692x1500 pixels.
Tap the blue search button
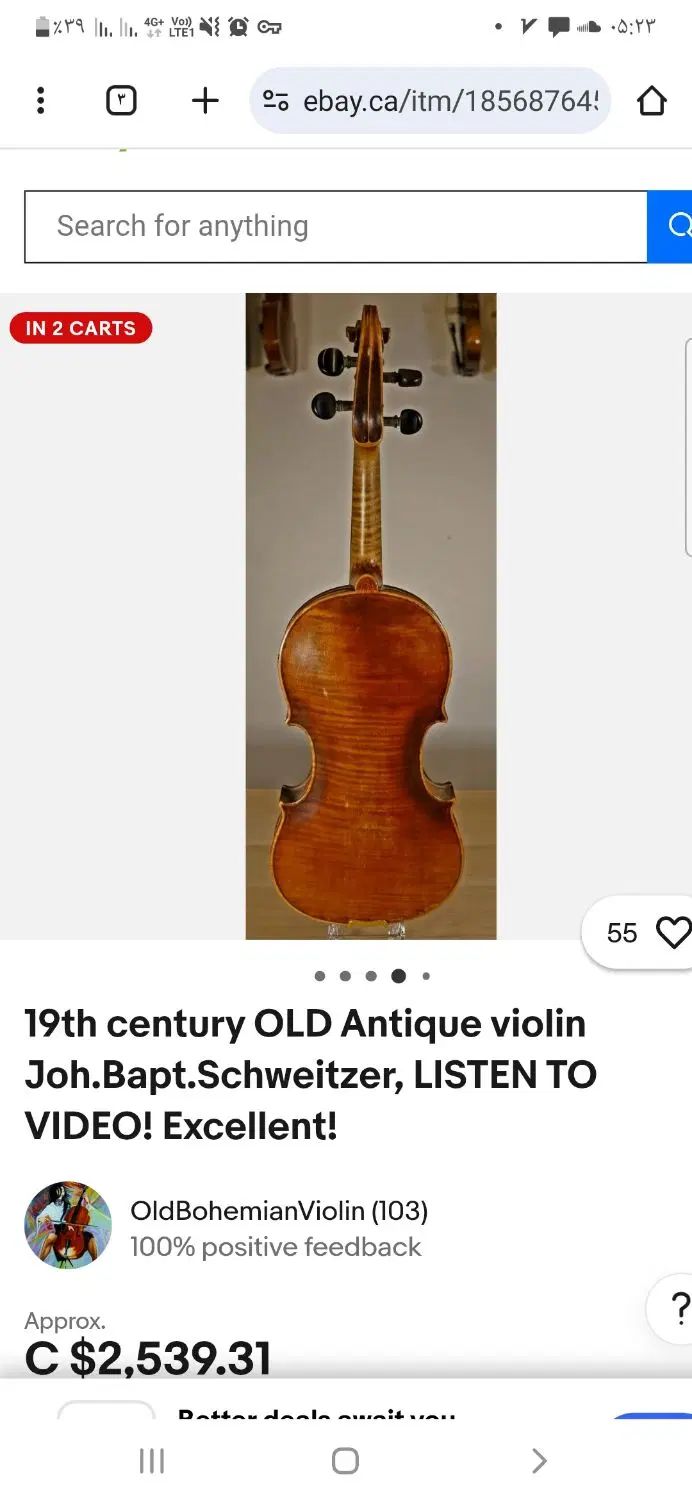click(672, 227)
